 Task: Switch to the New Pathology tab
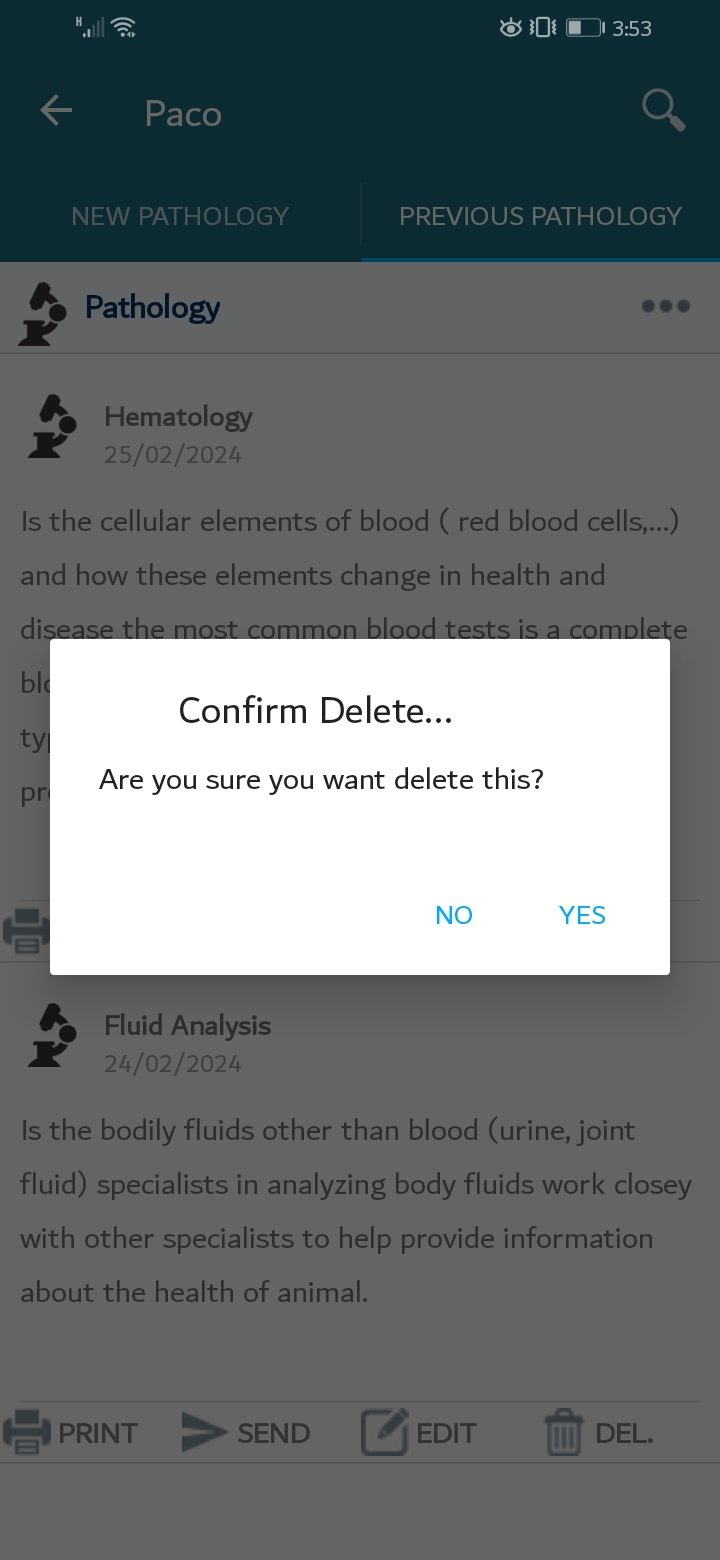pyautogui.click(x=180, y=216)
